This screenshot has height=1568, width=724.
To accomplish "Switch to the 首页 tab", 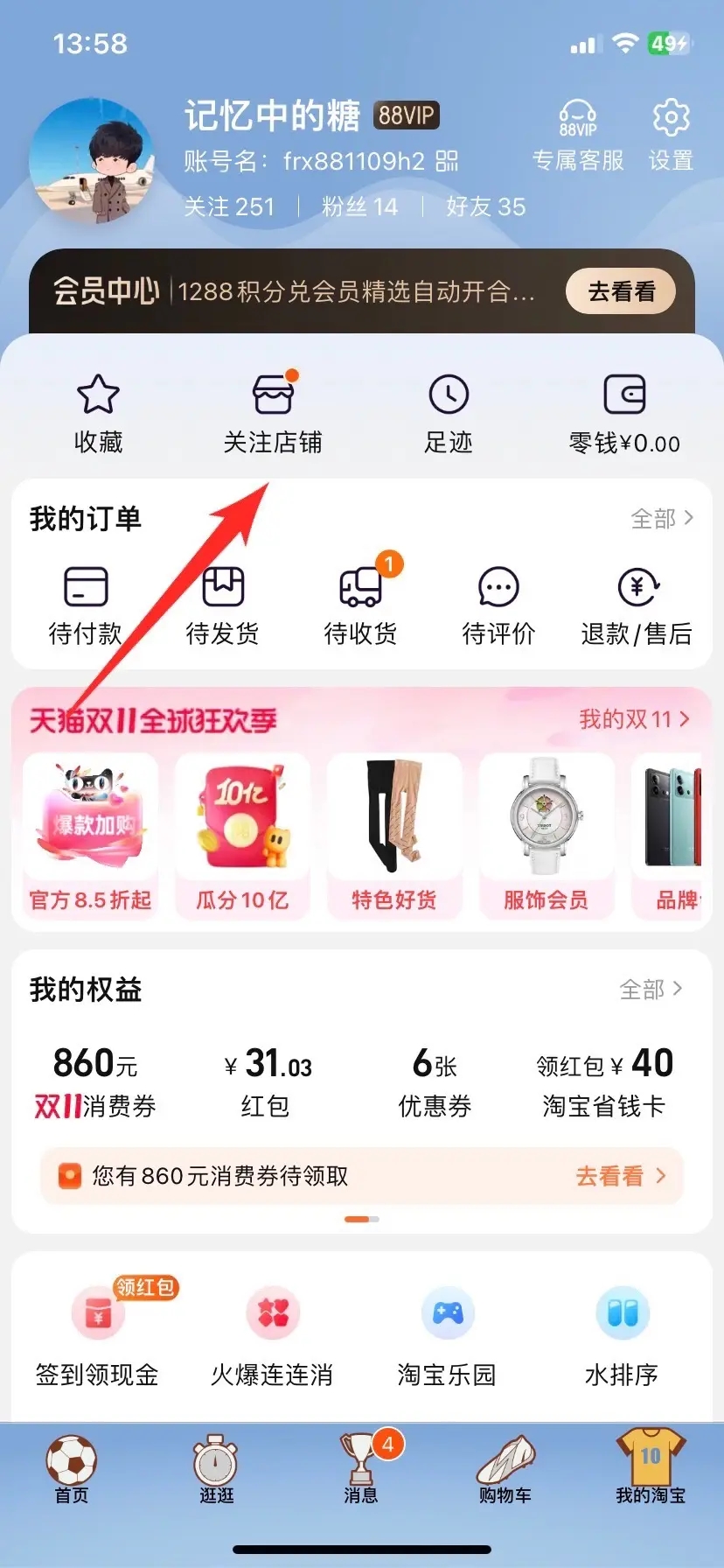I will pos(72,1468).
